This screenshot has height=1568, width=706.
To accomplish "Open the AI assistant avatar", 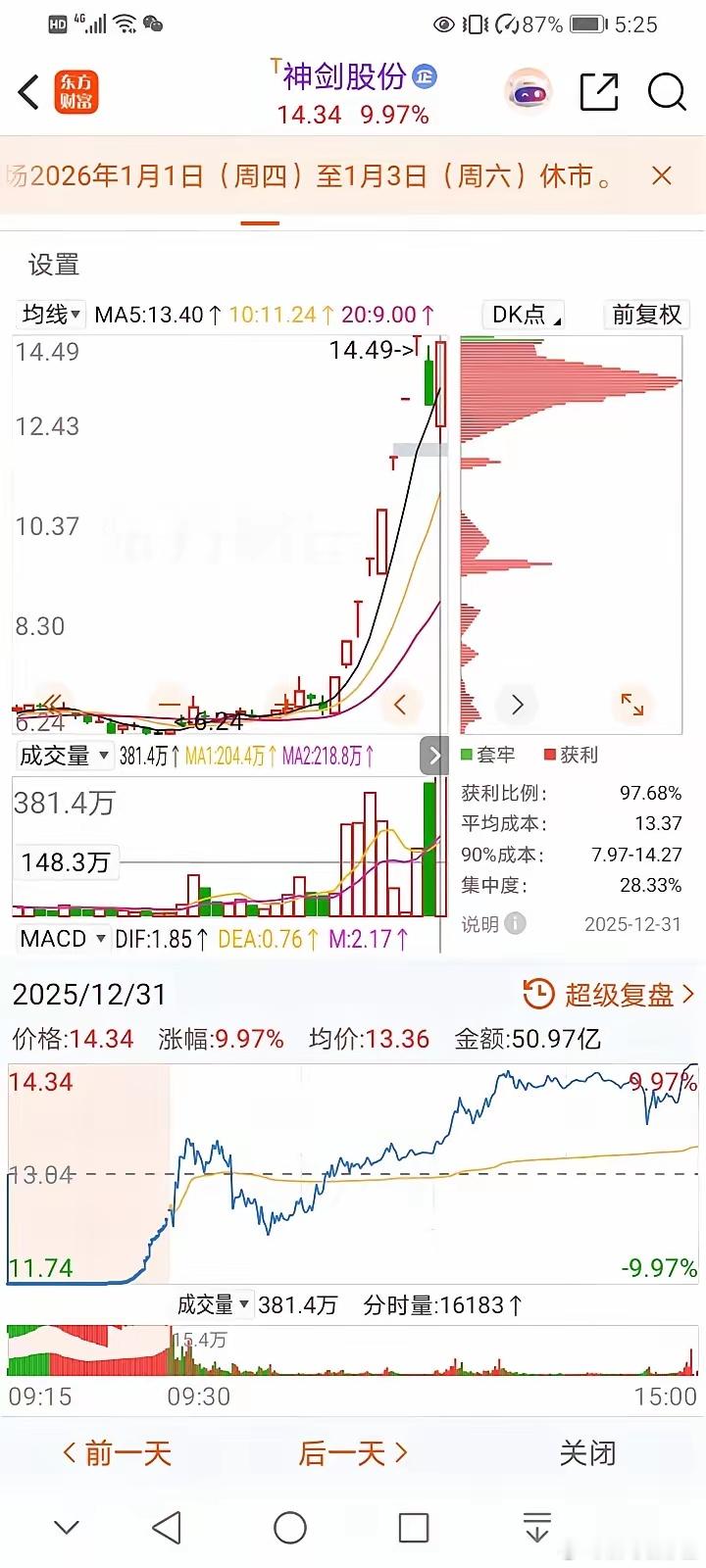I will point(528,91).
